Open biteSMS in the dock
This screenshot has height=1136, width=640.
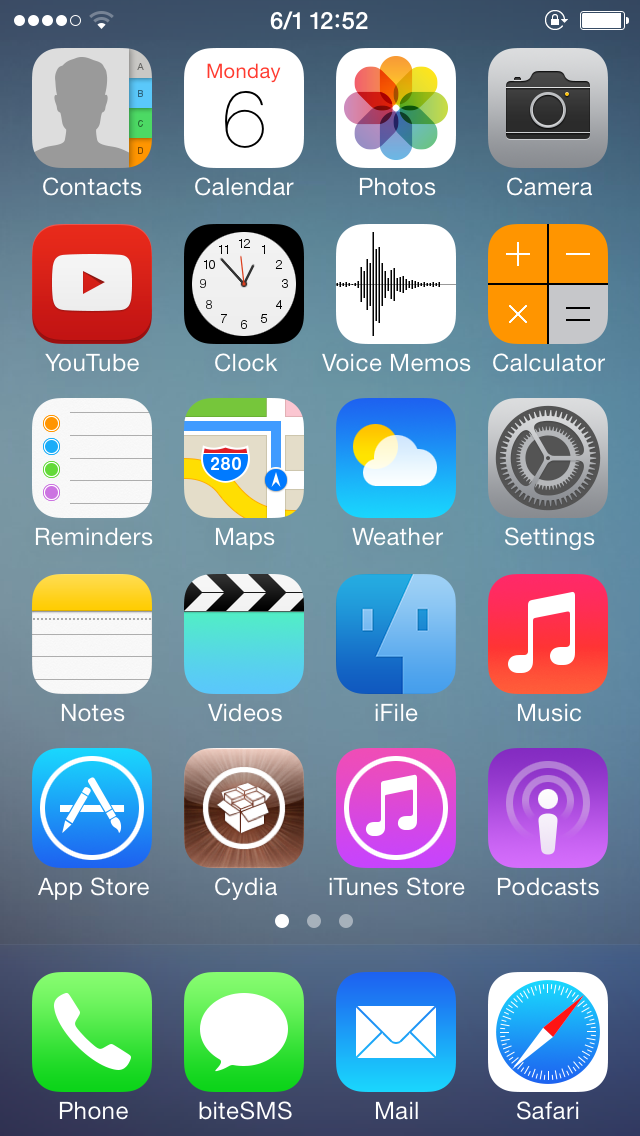pyautogui.click(x=244, y=1032)
